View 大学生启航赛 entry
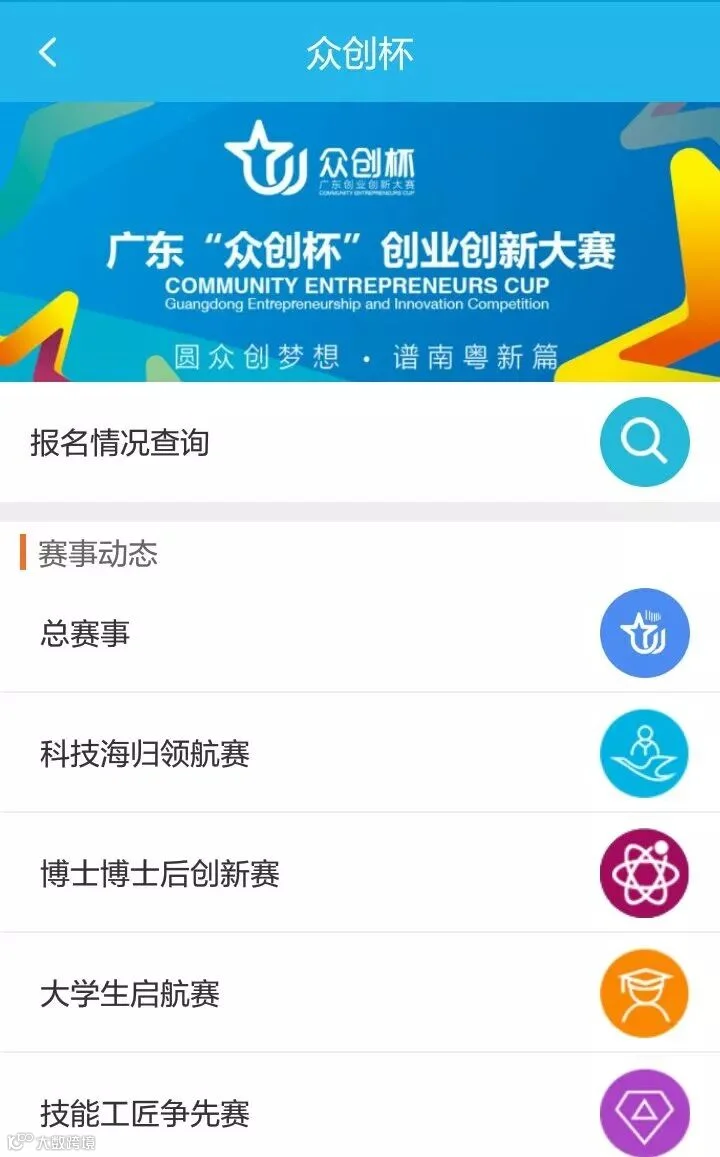Viewport: 720px width, 1157px height. pyautogui.click(x=360, y=992)
